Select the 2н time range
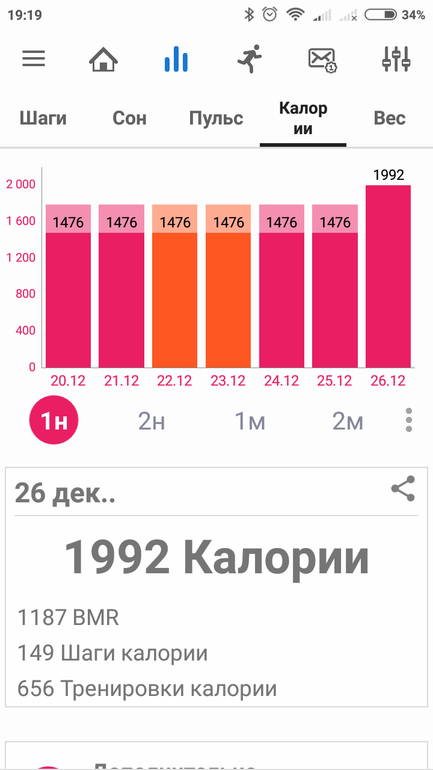 [151, 421]
